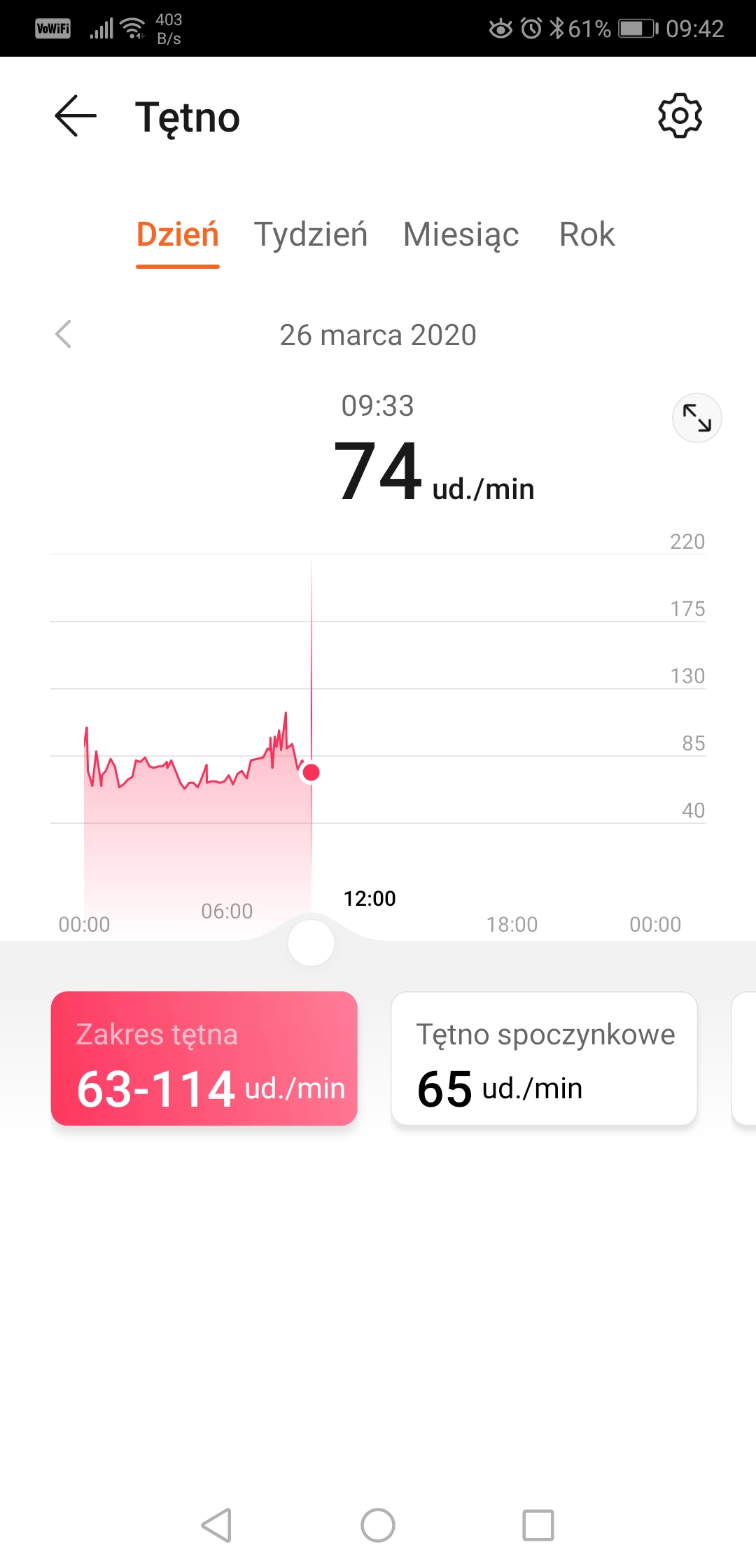Tap the chart's time slider handle
Viewport: 756px width, 1568px height.
[311, 943]
